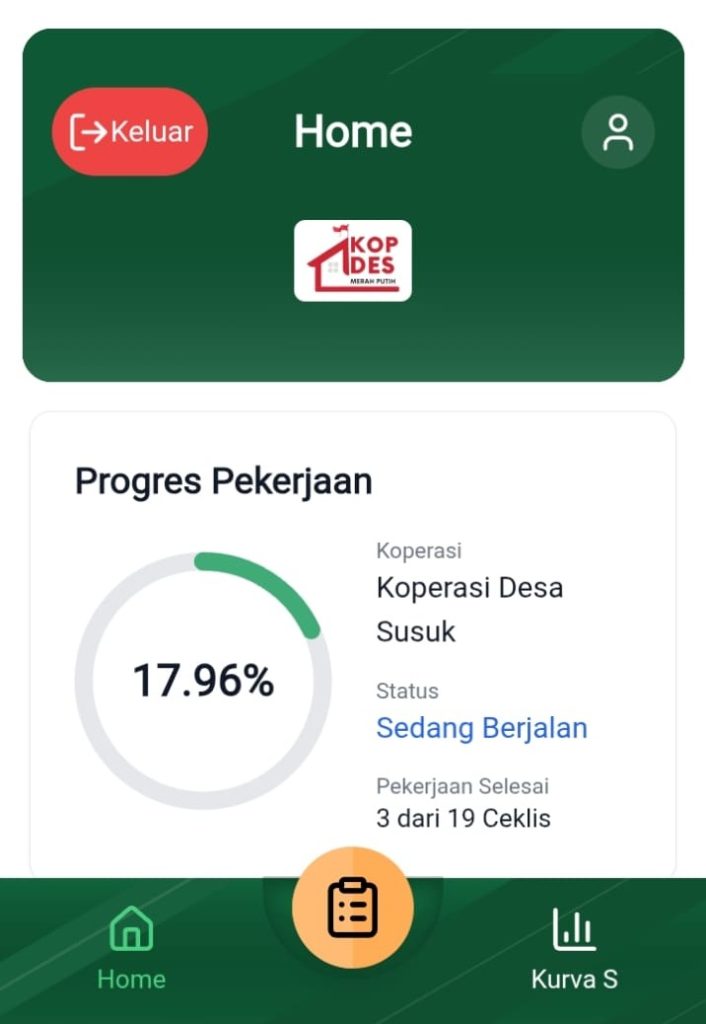Open the user profile icon
The image size is (706, 1024).
[x=618, y=132]
